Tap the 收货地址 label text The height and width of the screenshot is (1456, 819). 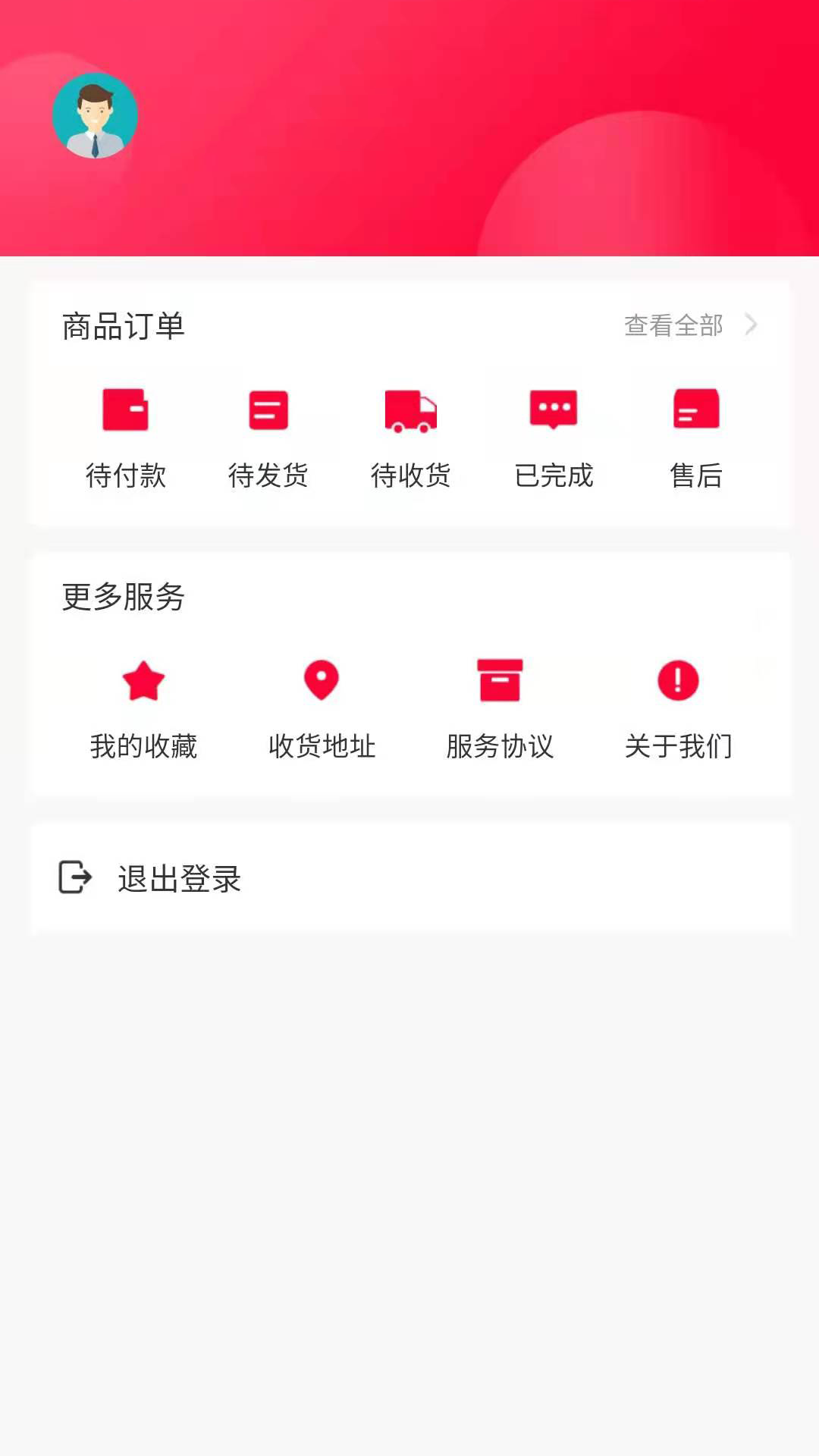click(x=322, y=746)
